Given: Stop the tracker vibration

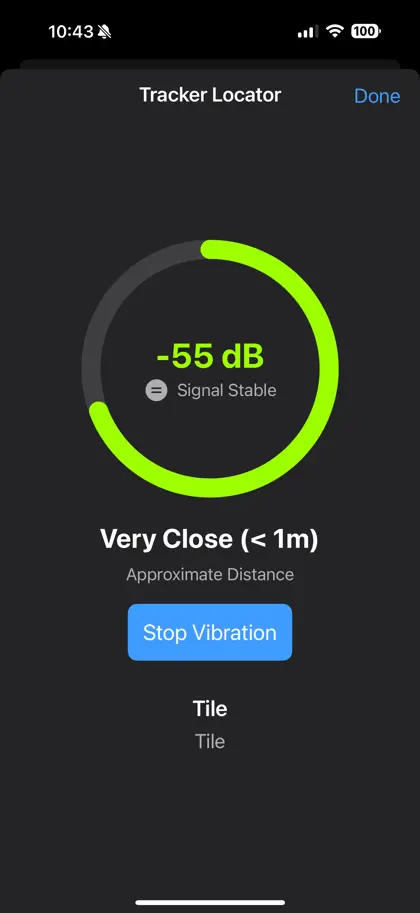Looking at the screenshot, I should click(210, 632).
